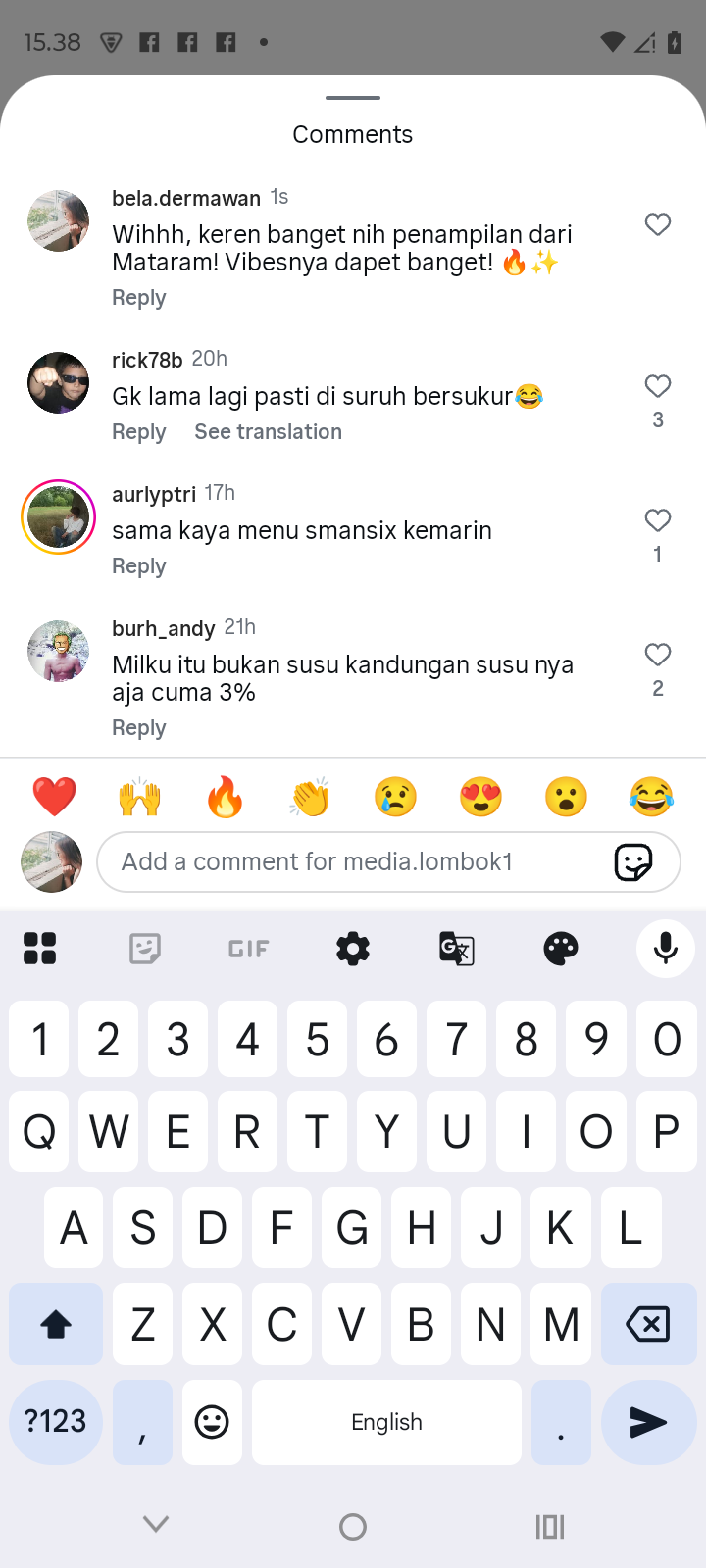This screenshot has height=1568, width=706.
Task: Open aurlyptri's story from profile picture
Action: tap(58, 517)
